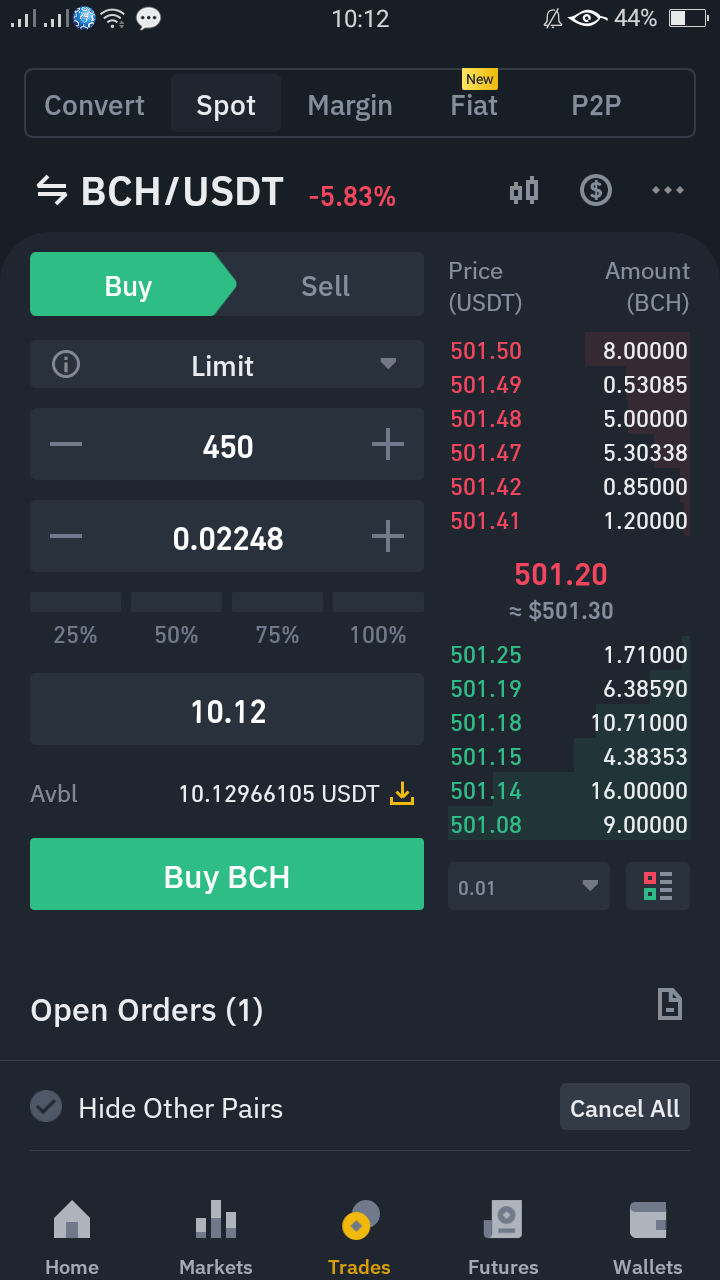Toggle the Hide Other Pairs checkbox
The image size is (720, 1280).
pyautogui.click(x=46, y=1107)
